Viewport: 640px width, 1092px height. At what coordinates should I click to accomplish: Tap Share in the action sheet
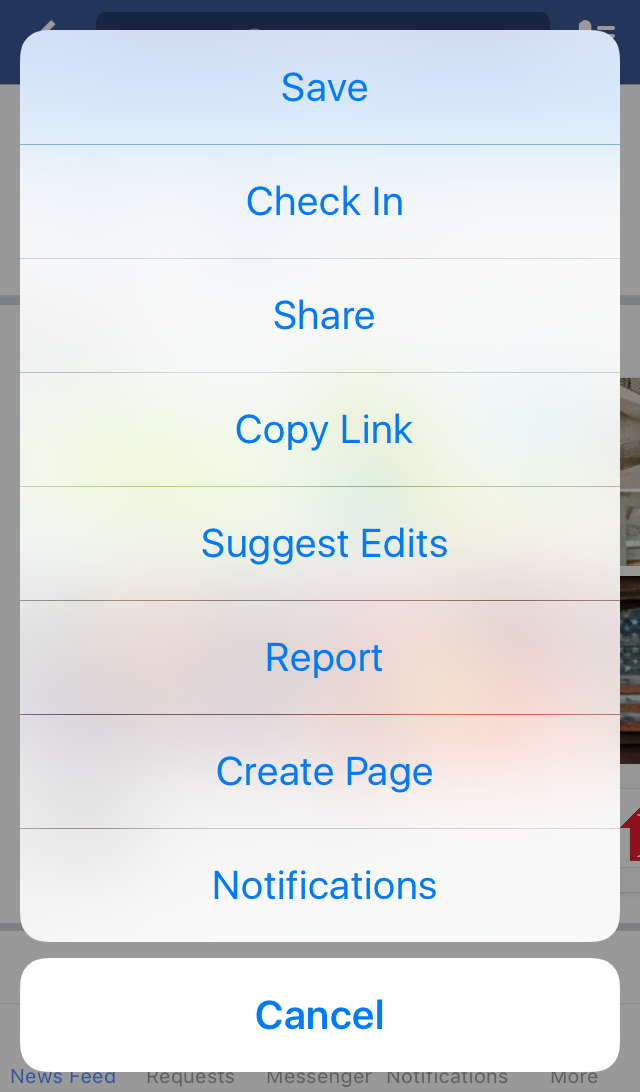[324, 316]
